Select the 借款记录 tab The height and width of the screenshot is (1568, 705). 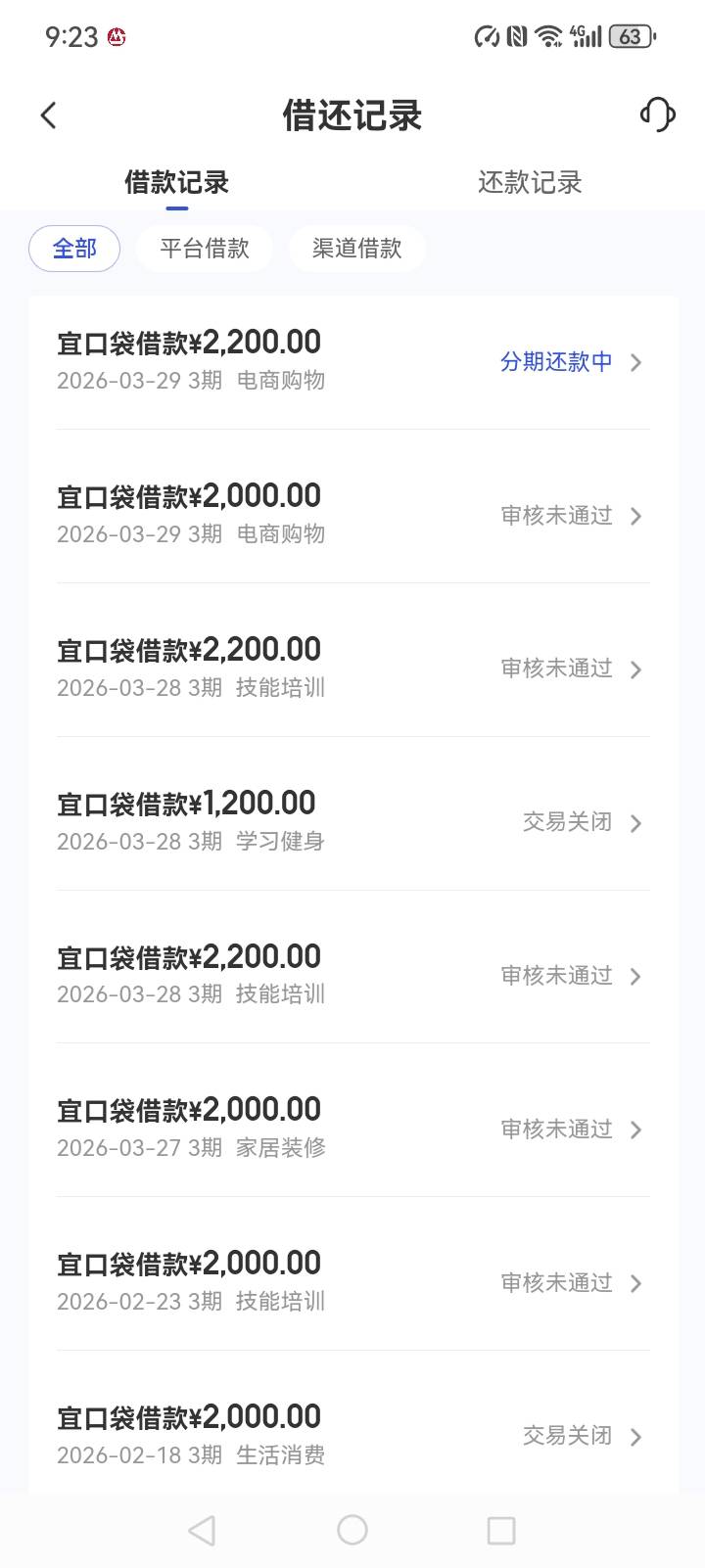click(x=176, y=182)
